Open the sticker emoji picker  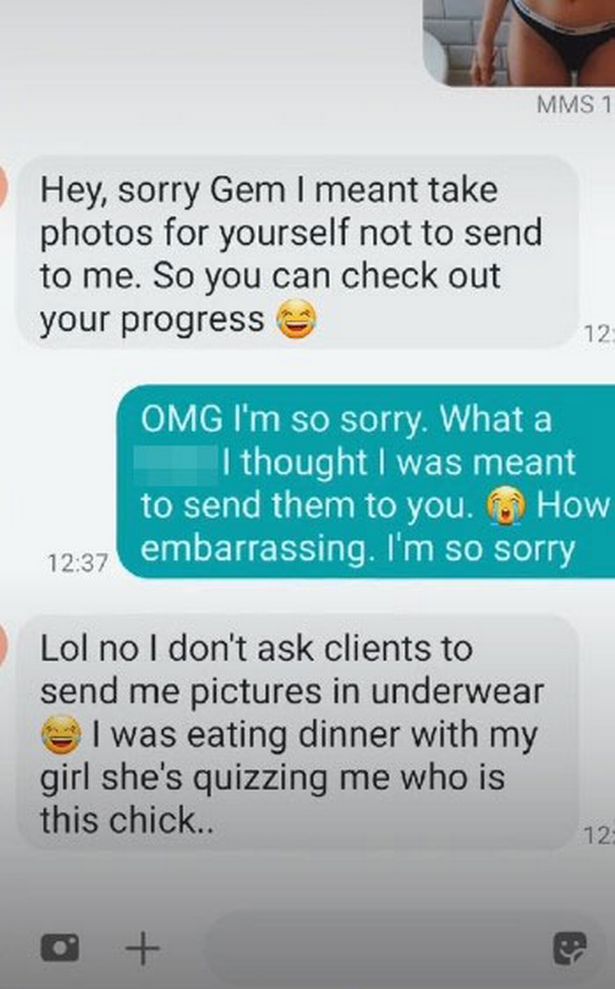(570, 947)
